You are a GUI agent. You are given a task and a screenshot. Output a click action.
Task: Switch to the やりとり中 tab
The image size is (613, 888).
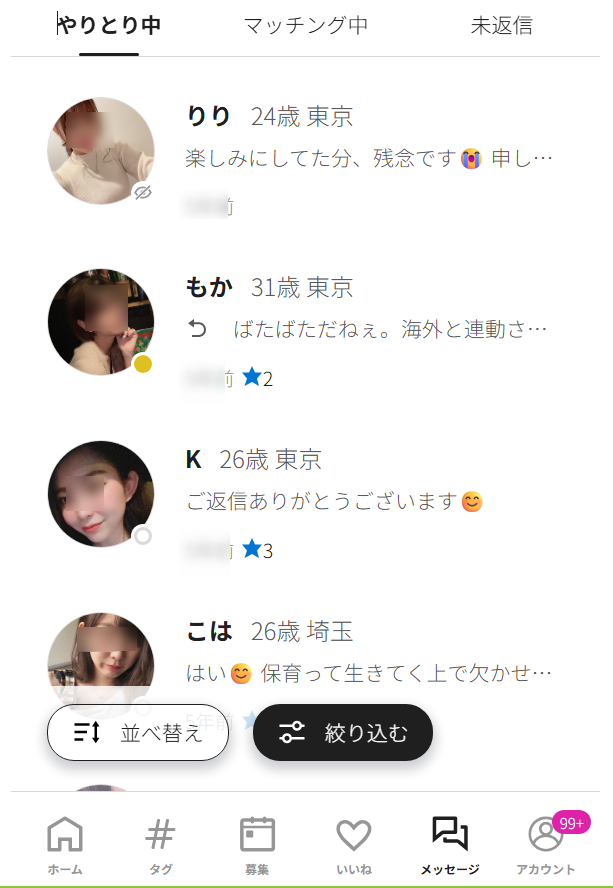click(x=109, y=26)
